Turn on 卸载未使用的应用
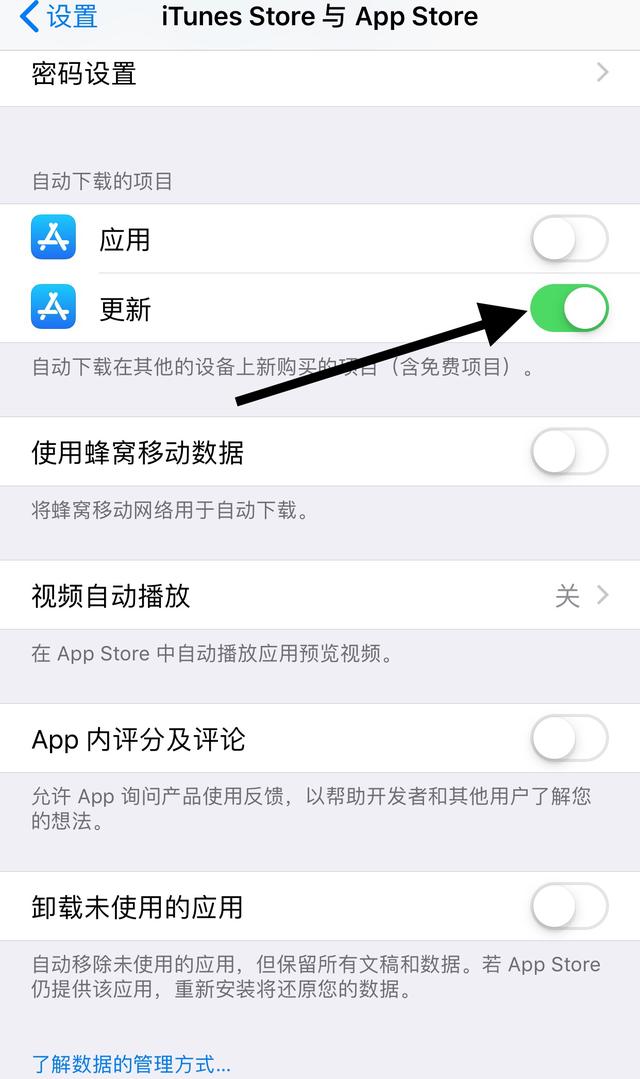640x1079 pixels. tap(569, 906)
